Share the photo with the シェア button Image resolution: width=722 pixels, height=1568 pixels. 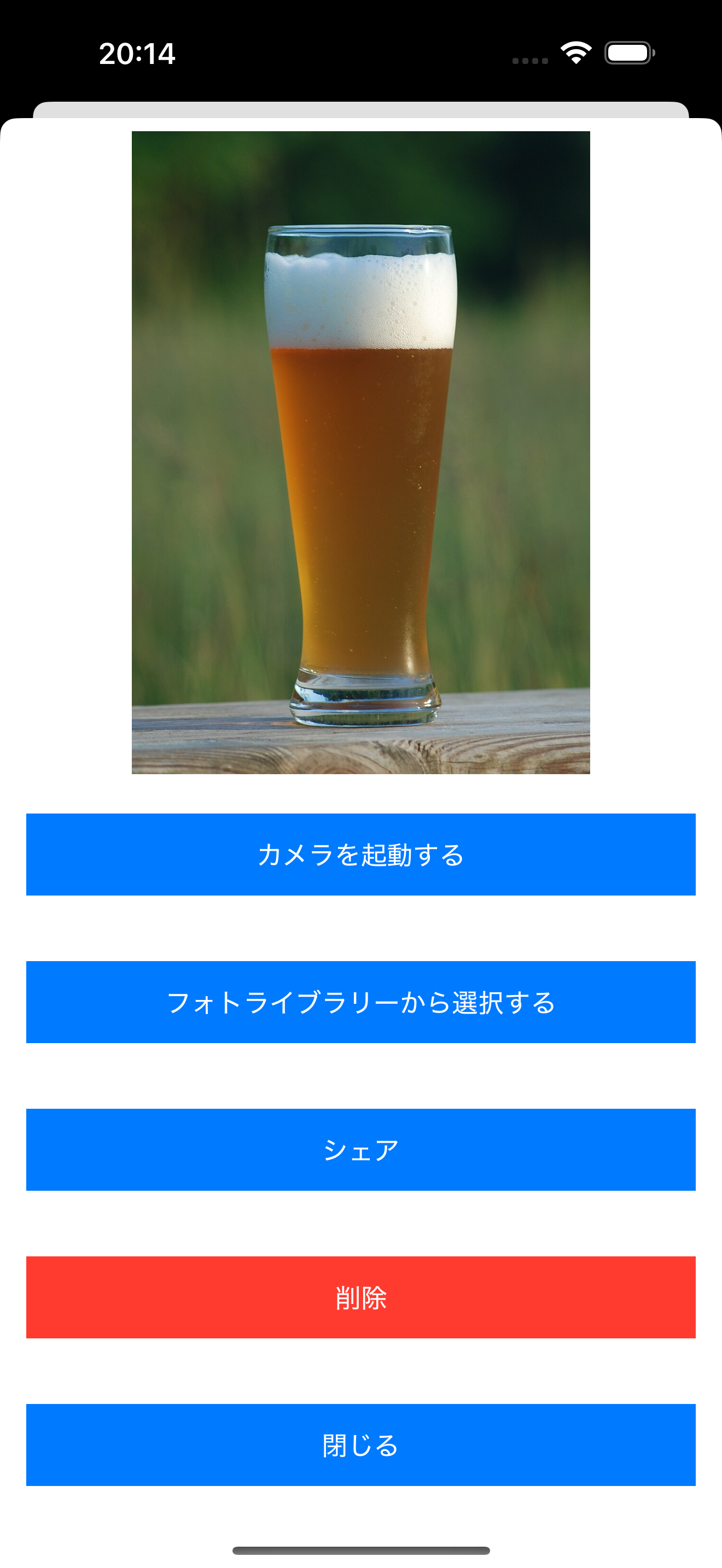tap(361, 1149)
